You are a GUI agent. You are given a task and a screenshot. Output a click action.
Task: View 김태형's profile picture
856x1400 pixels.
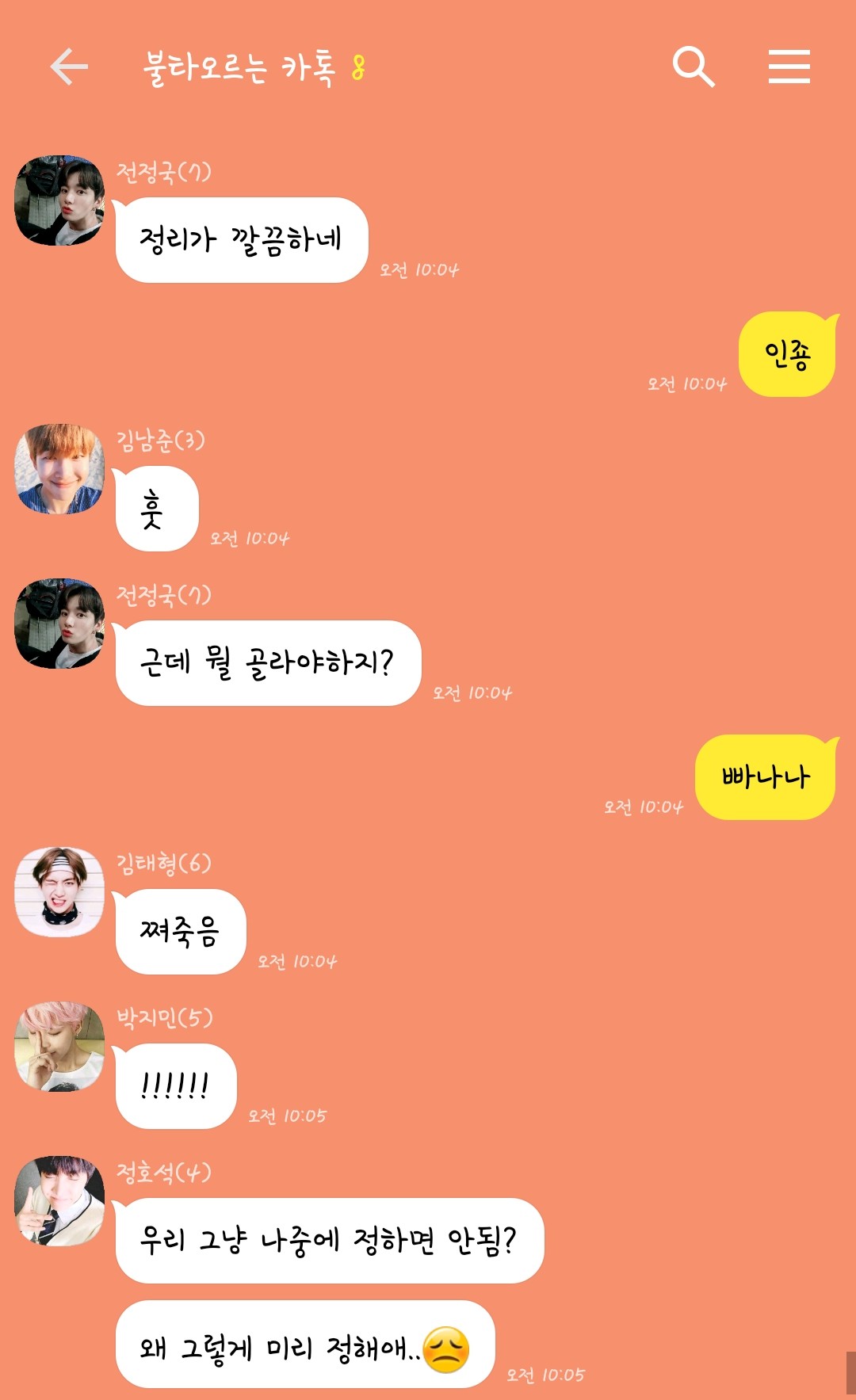[59, 891]
